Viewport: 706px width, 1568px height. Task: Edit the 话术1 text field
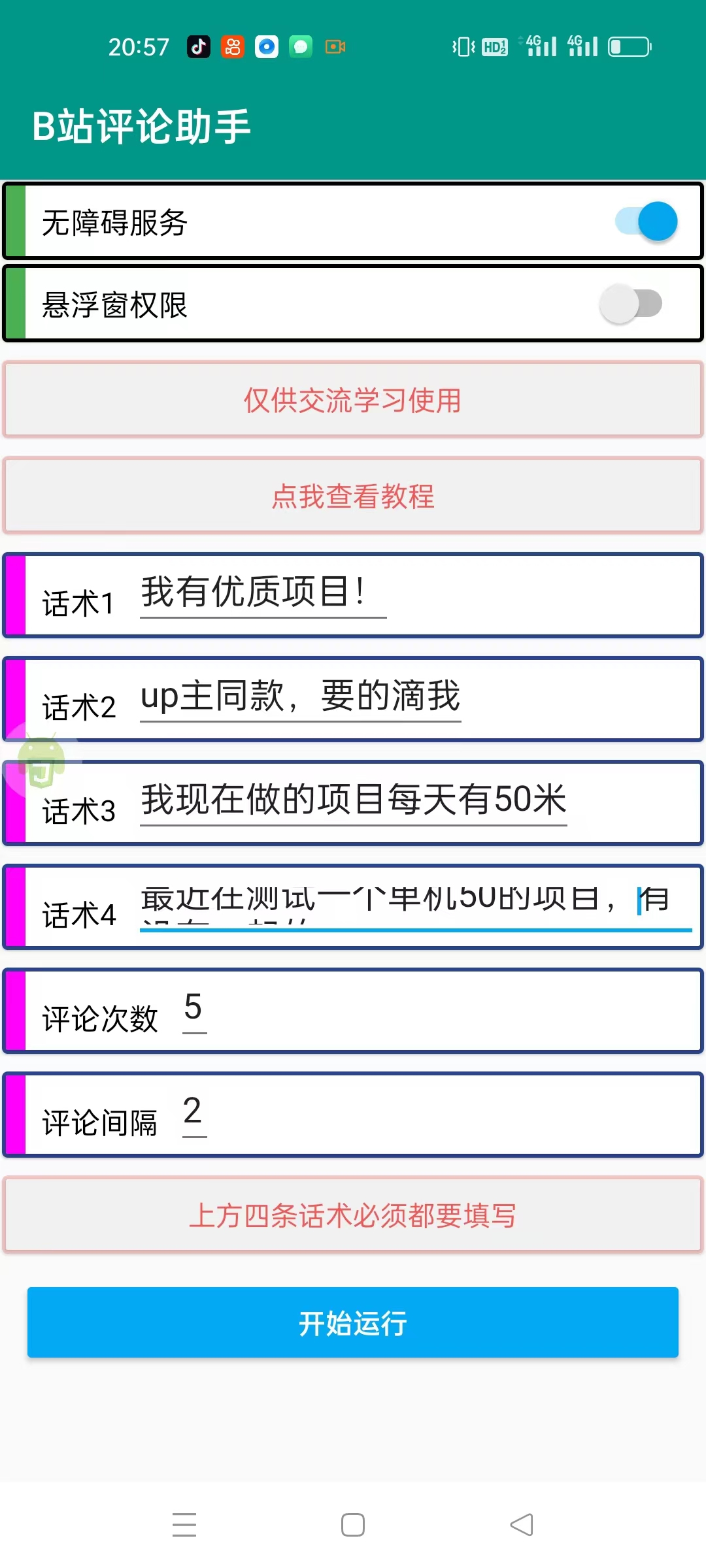(x=263, y=593)
